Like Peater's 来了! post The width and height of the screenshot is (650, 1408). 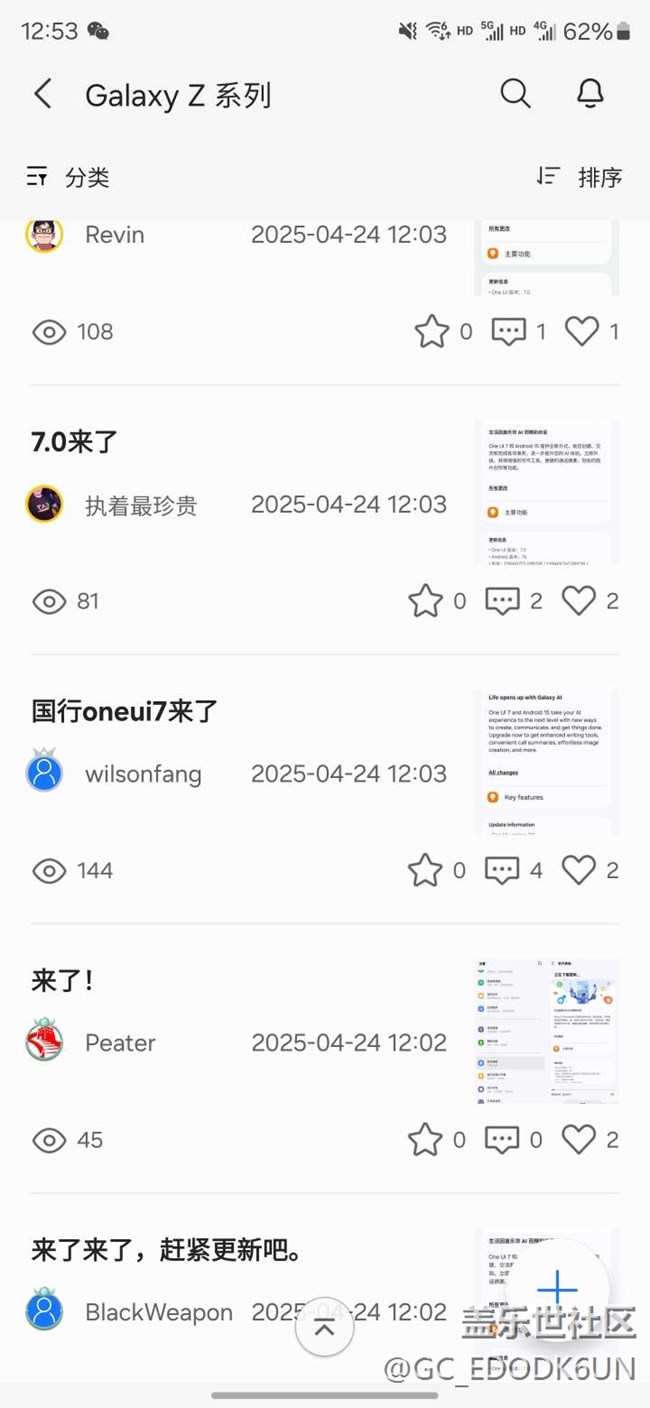[x=579, y=1139]
